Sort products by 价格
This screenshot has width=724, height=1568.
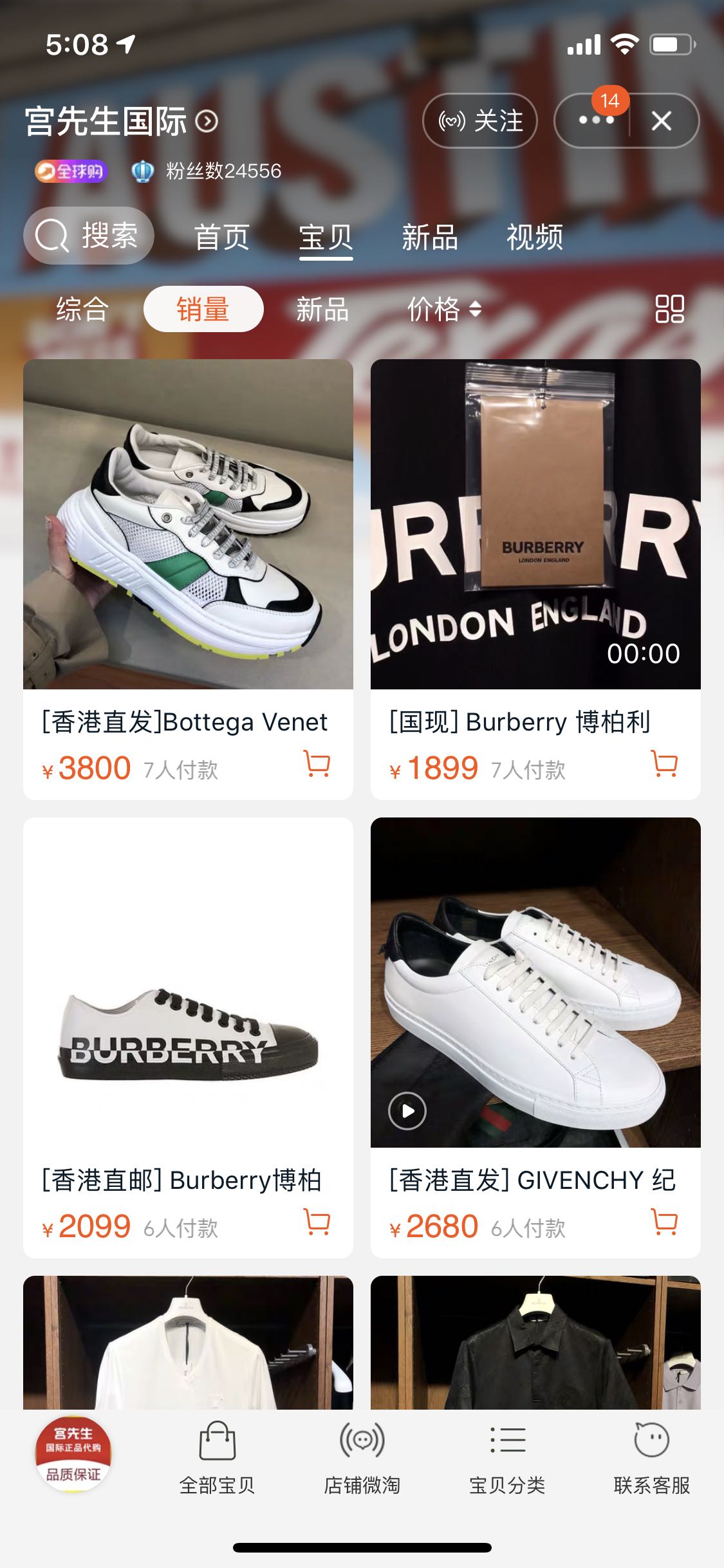tap(443, 309)
